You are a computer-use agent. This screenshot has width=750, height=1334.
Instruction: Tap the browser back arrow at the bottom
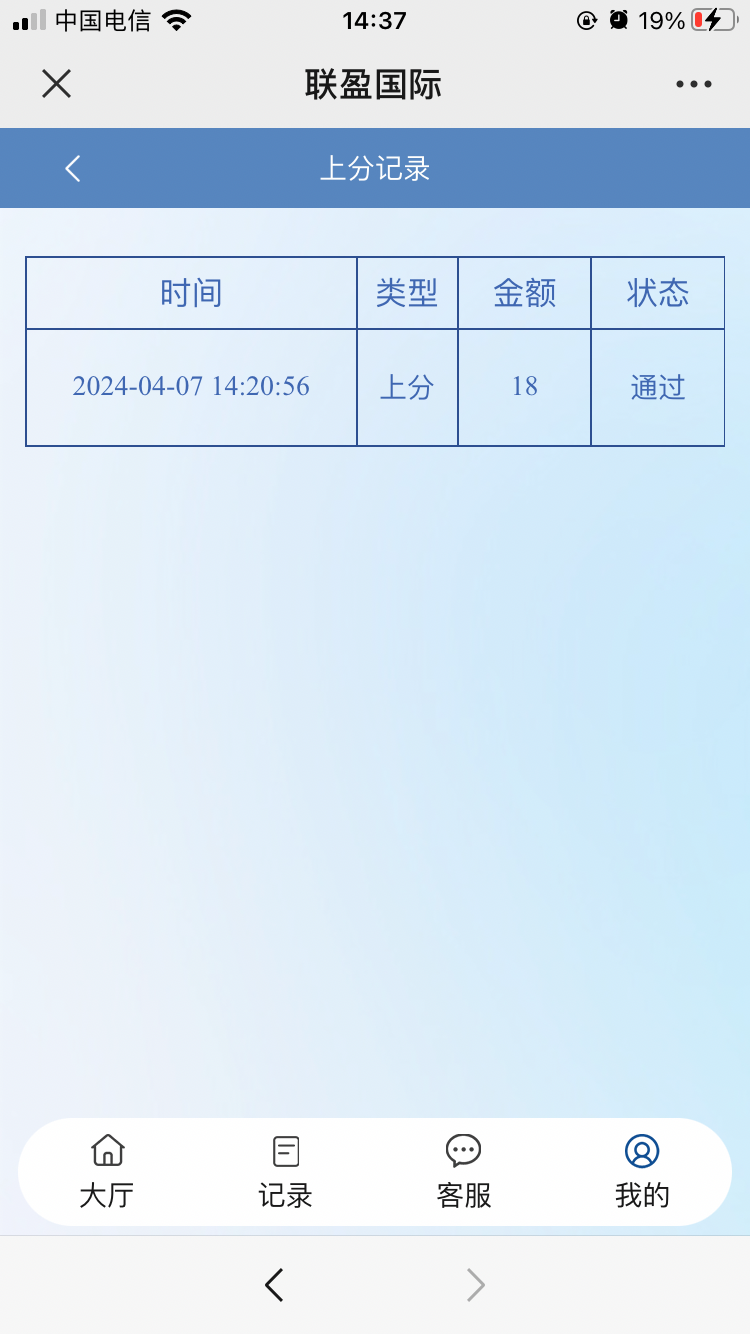(x=274, y=1285)
